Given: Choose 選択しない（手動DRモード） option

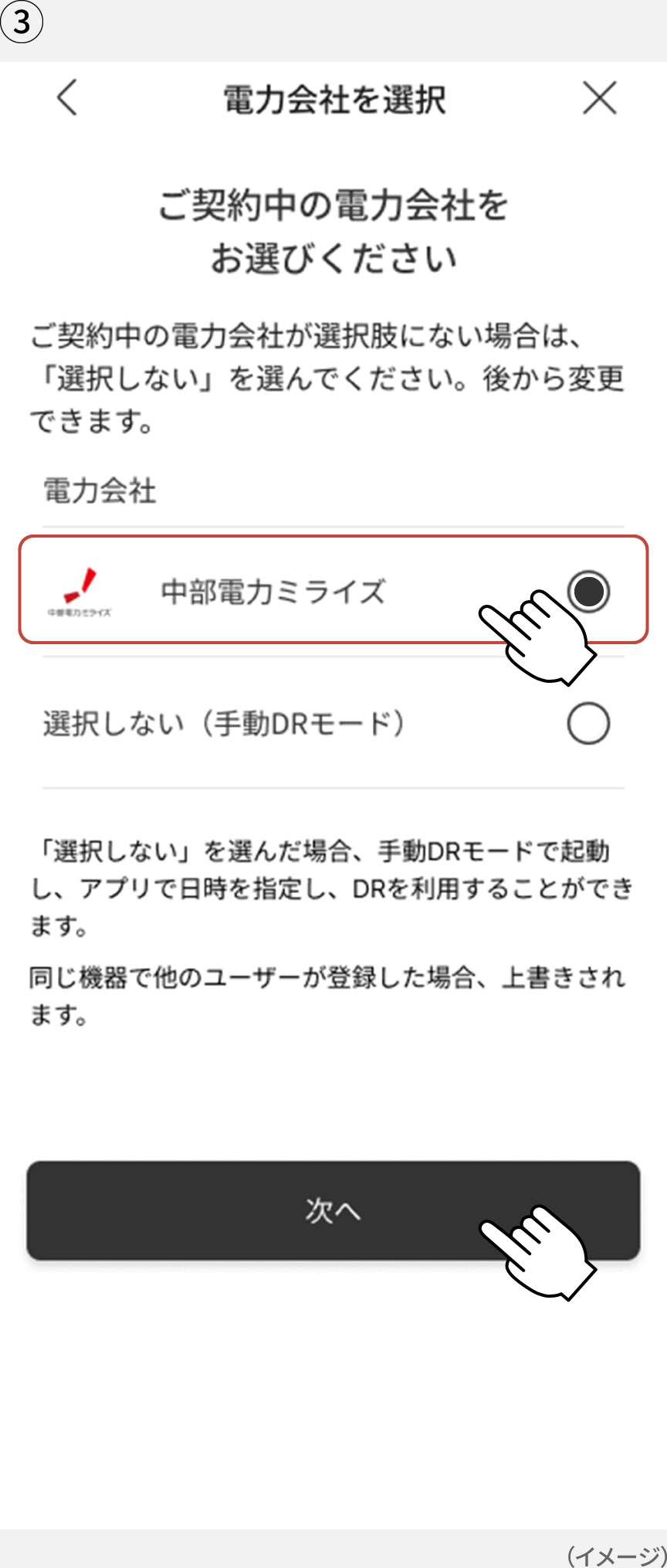Looking at the screenshot, I should pos(224,724).
